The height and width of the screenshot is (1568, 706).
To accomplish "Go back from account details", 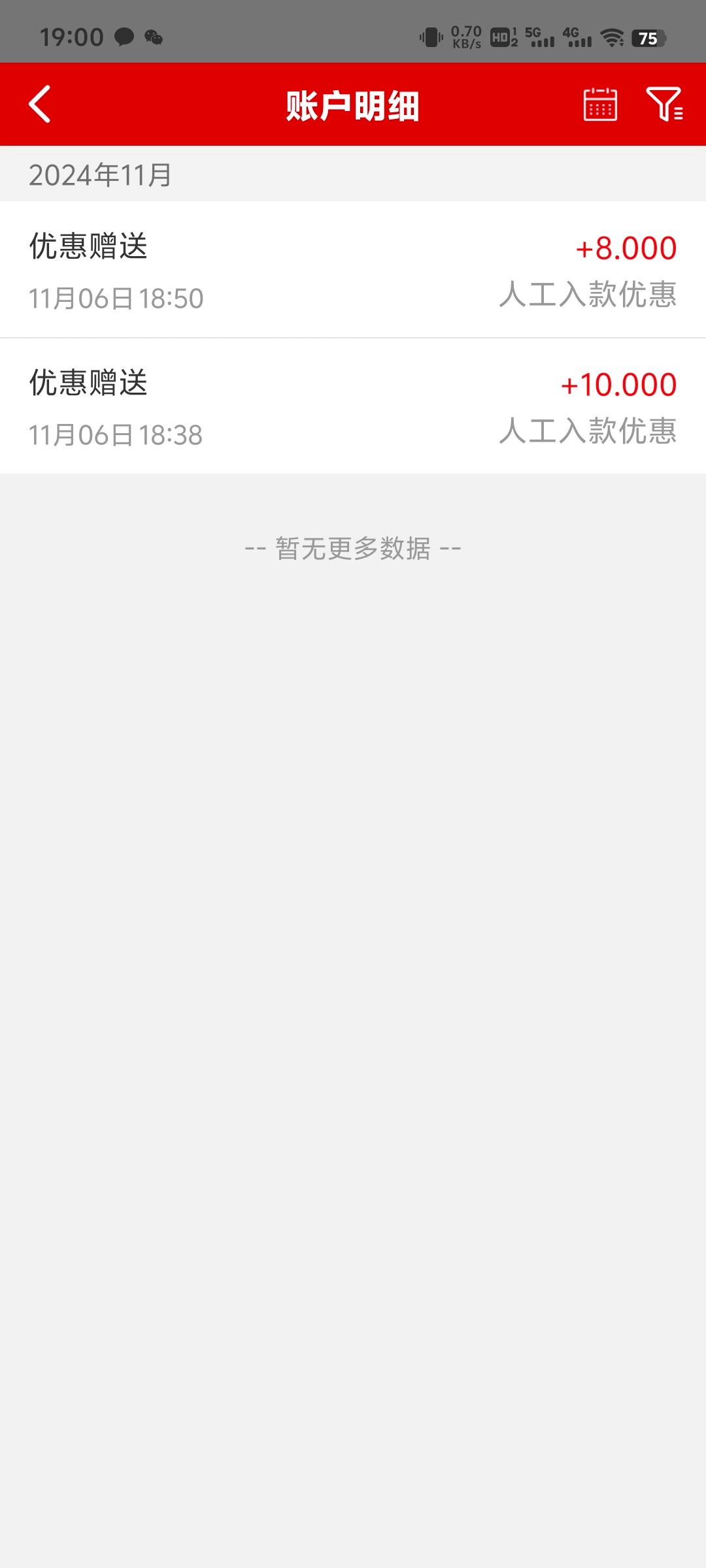I will [40, 105].
